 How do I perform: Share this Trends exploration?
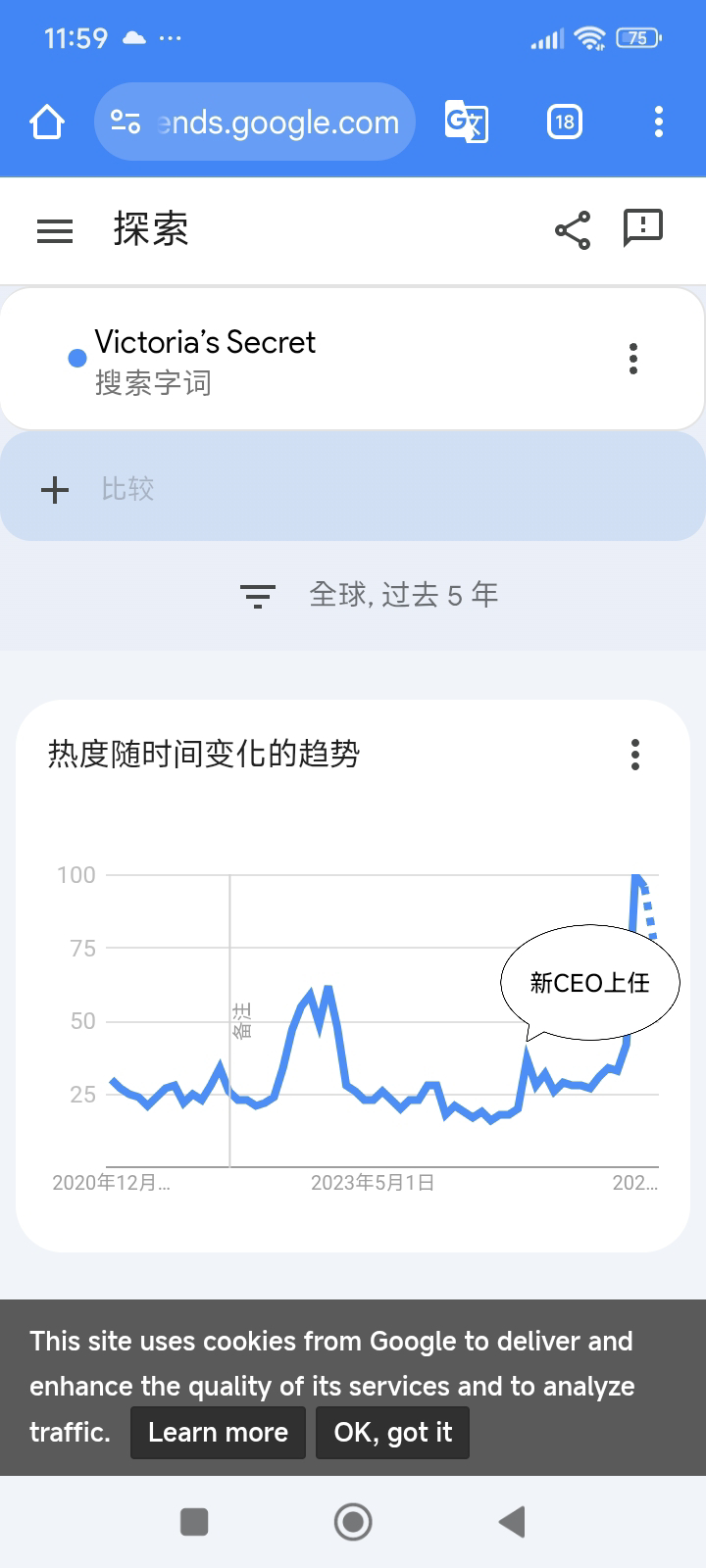click(x=573, y=230)
